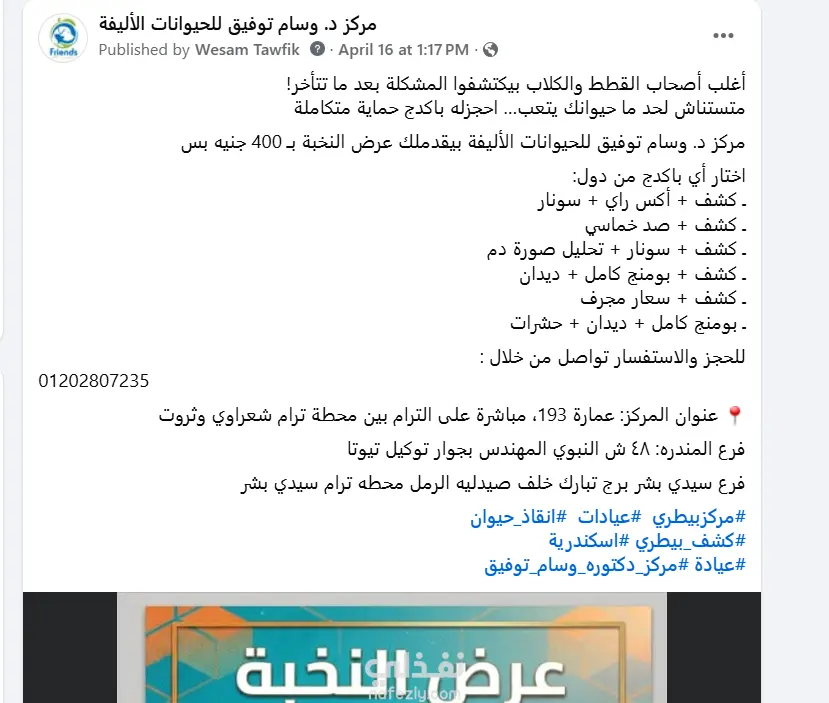Open hashtag #اسكندرية

coord(589,540)
